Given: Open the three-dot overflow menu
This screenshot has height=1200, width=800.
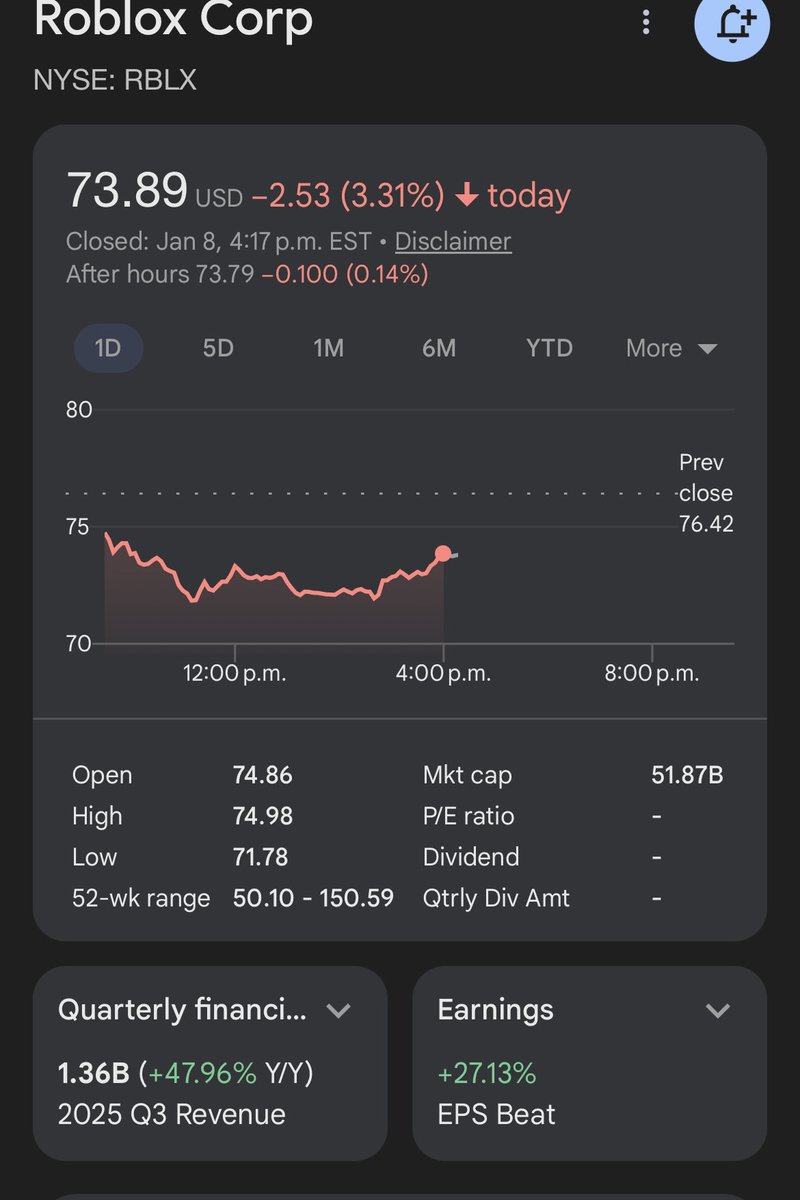Looking at the screenshot, I should [647, 22].
